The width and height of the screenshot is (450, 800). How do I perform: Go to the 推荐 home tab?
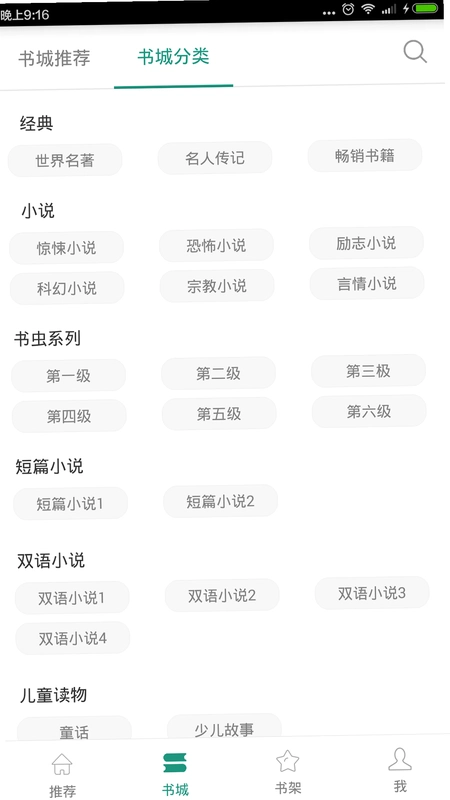[62, 773]
